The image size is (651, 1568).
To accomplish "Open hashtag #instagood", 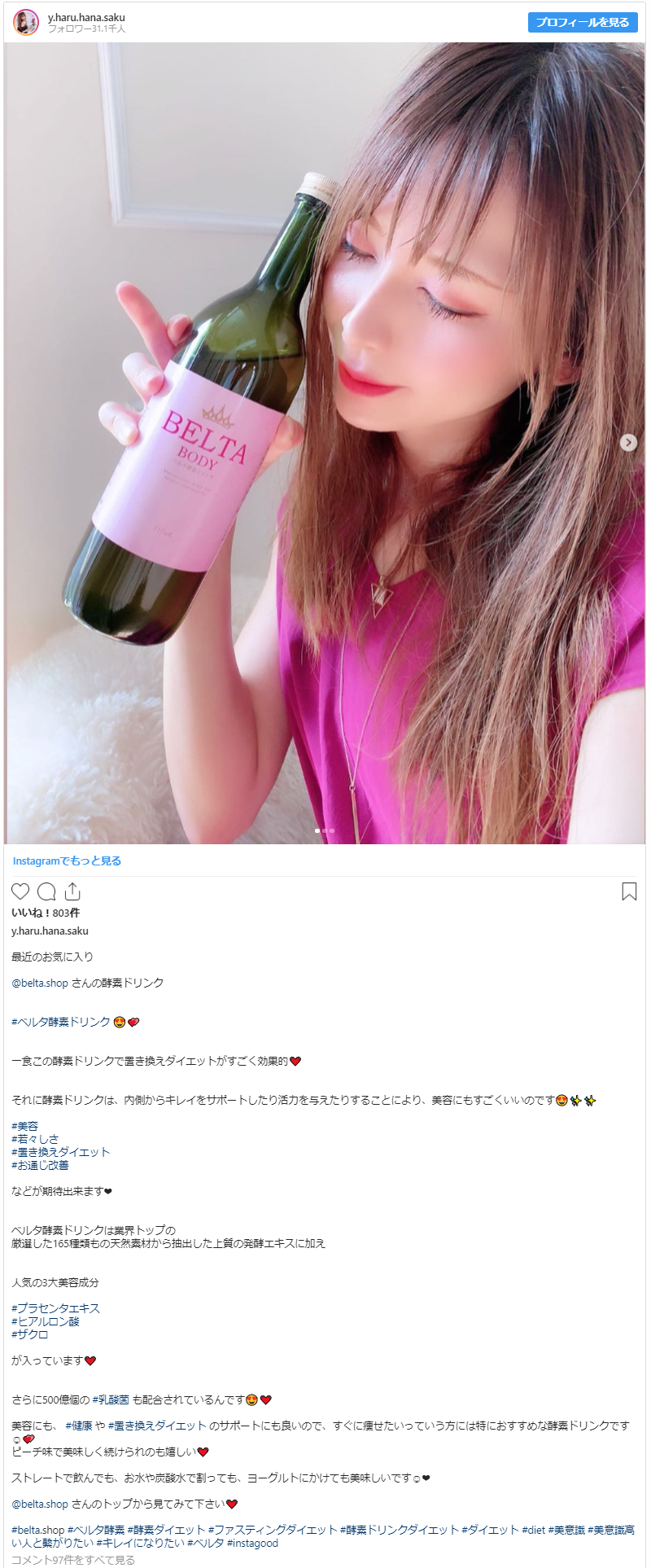I will point(252,1543).
